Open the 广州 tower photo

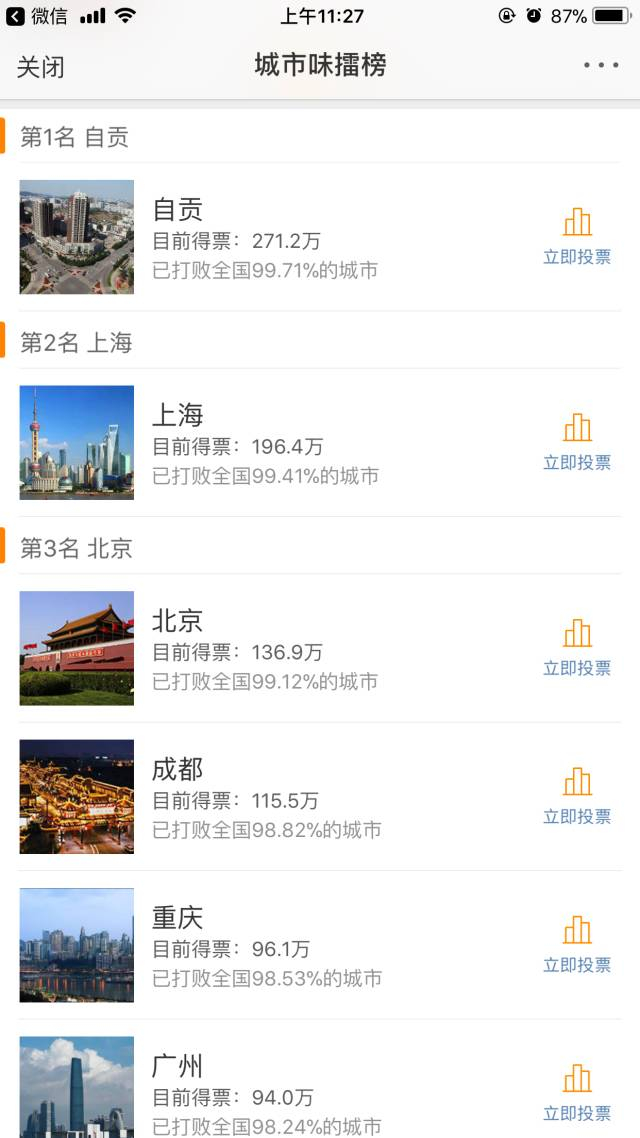click(77, 1087)
